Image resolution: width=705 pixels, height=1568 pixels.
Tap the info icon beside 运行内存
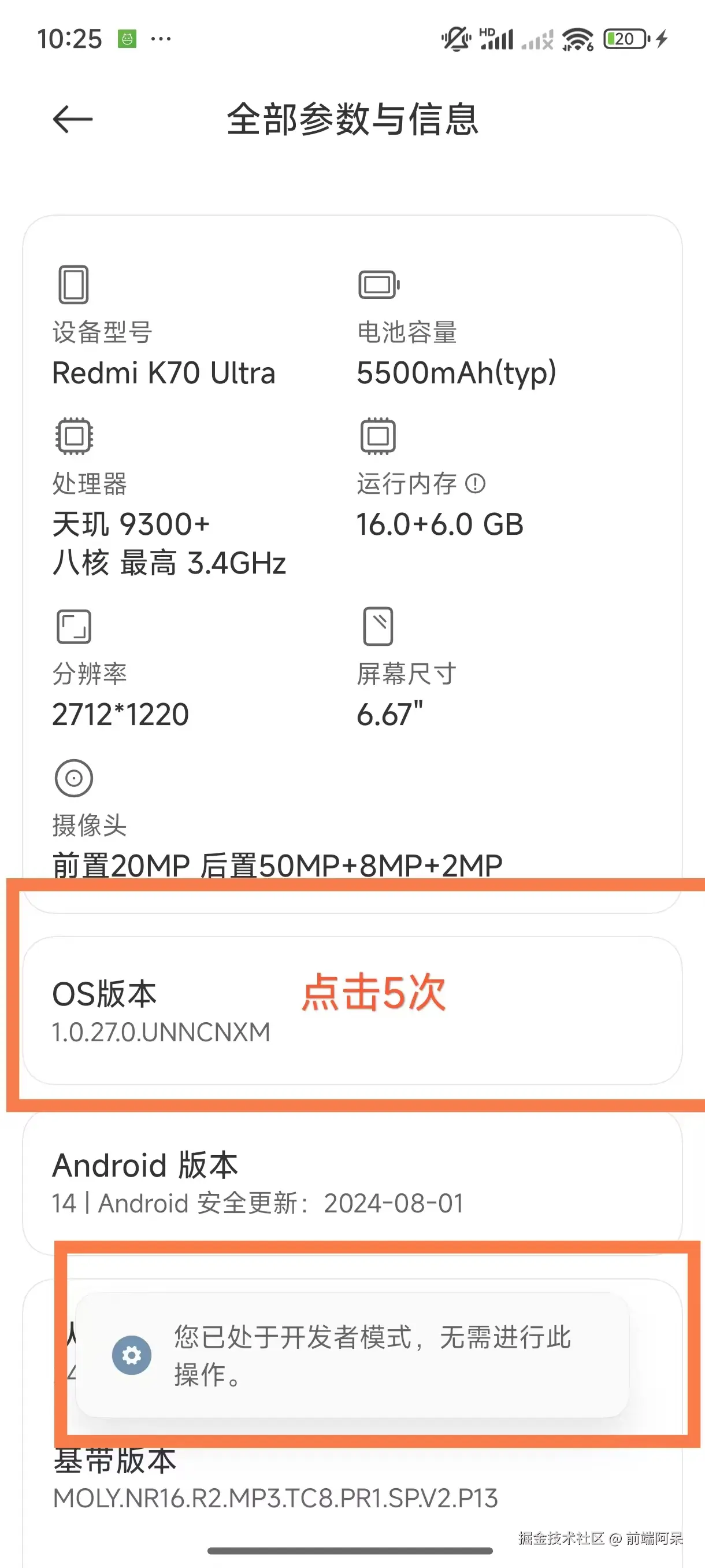(x=475, y=484)
